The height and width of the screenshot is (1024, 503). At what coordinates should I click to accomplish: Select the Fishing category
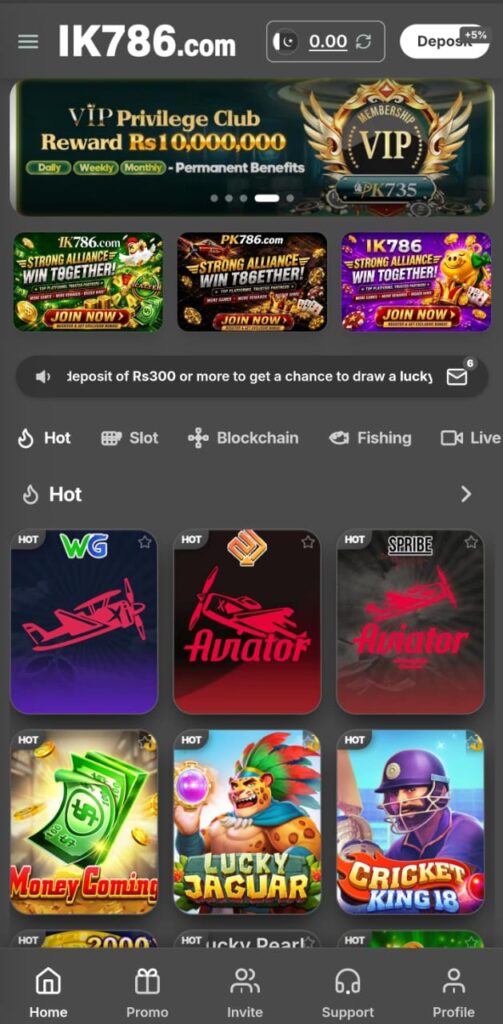point(370,438)
